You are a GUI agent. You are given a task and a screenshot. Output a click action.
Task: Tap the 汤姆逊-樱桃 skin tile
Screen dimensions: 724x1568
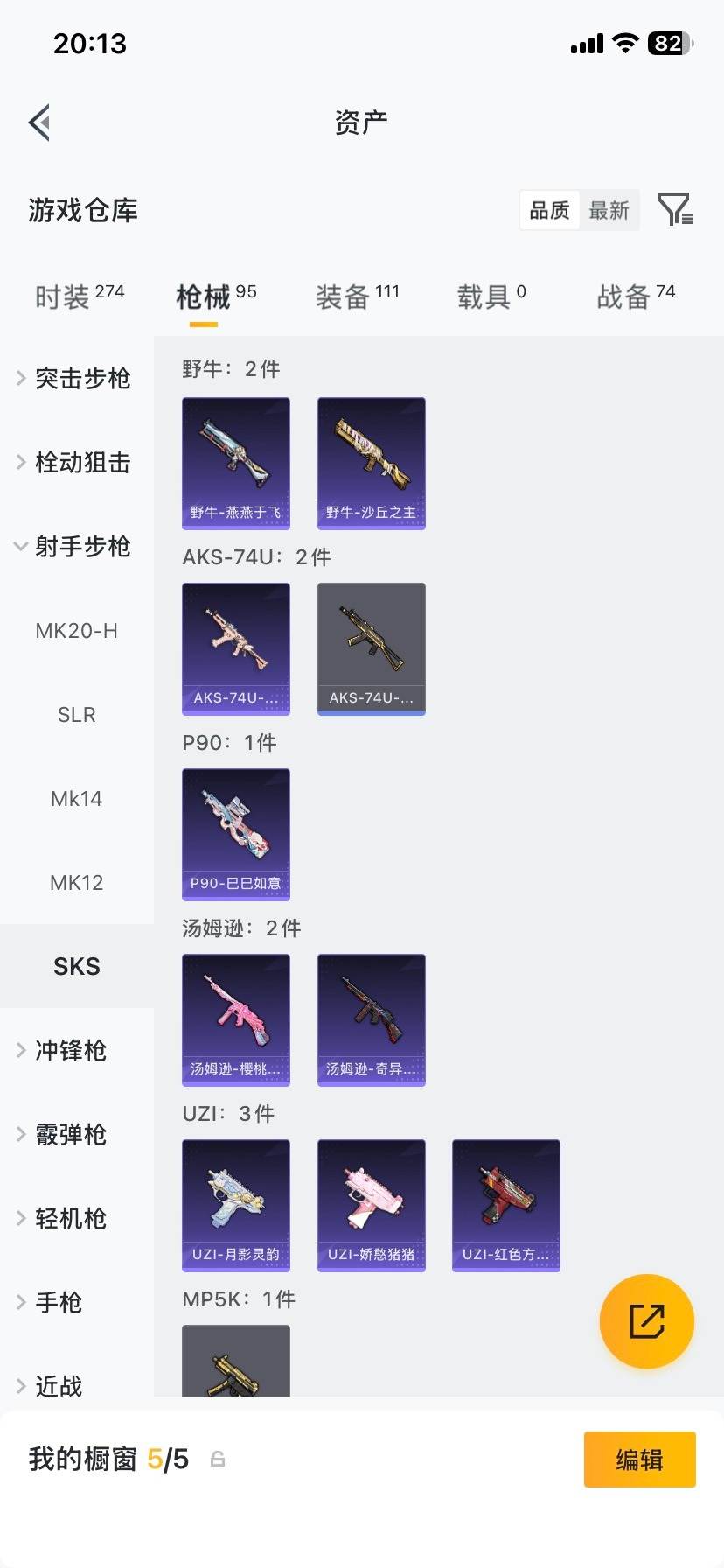click(x=236, y=1019)
